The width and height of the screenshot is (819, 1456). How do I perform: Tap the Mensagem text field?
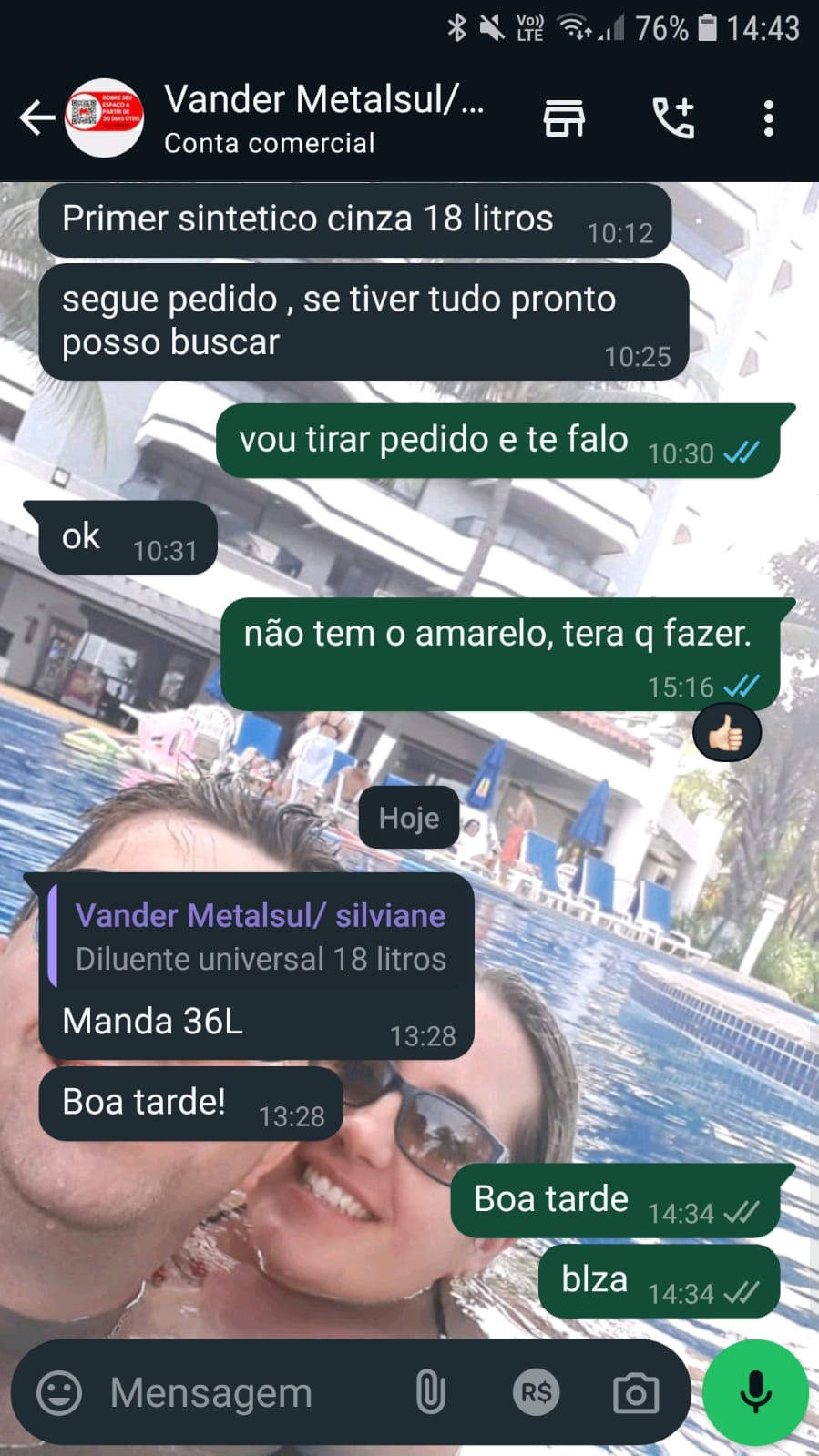[246, 1392]
